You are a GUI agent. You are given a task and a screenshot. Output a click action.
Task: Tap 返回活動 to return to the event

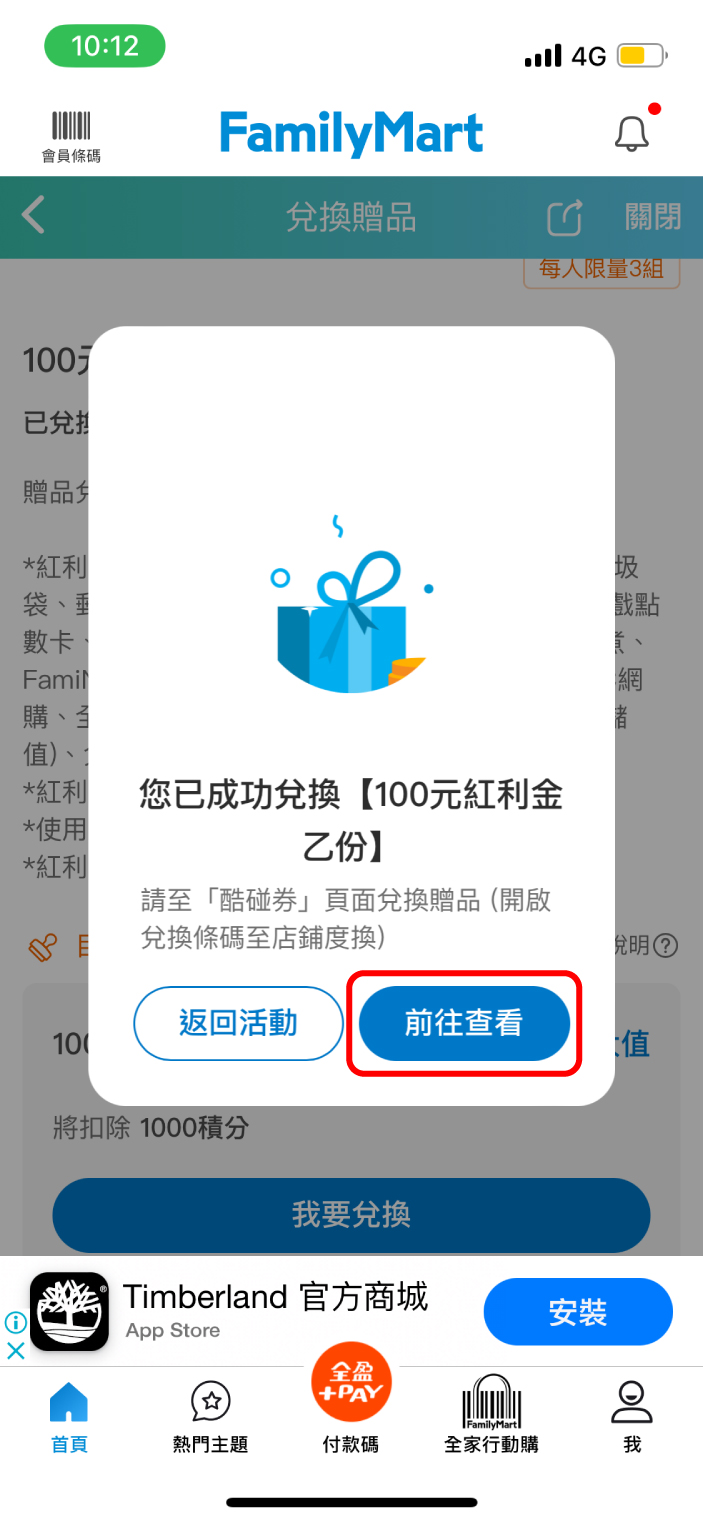pos(238,1023)
